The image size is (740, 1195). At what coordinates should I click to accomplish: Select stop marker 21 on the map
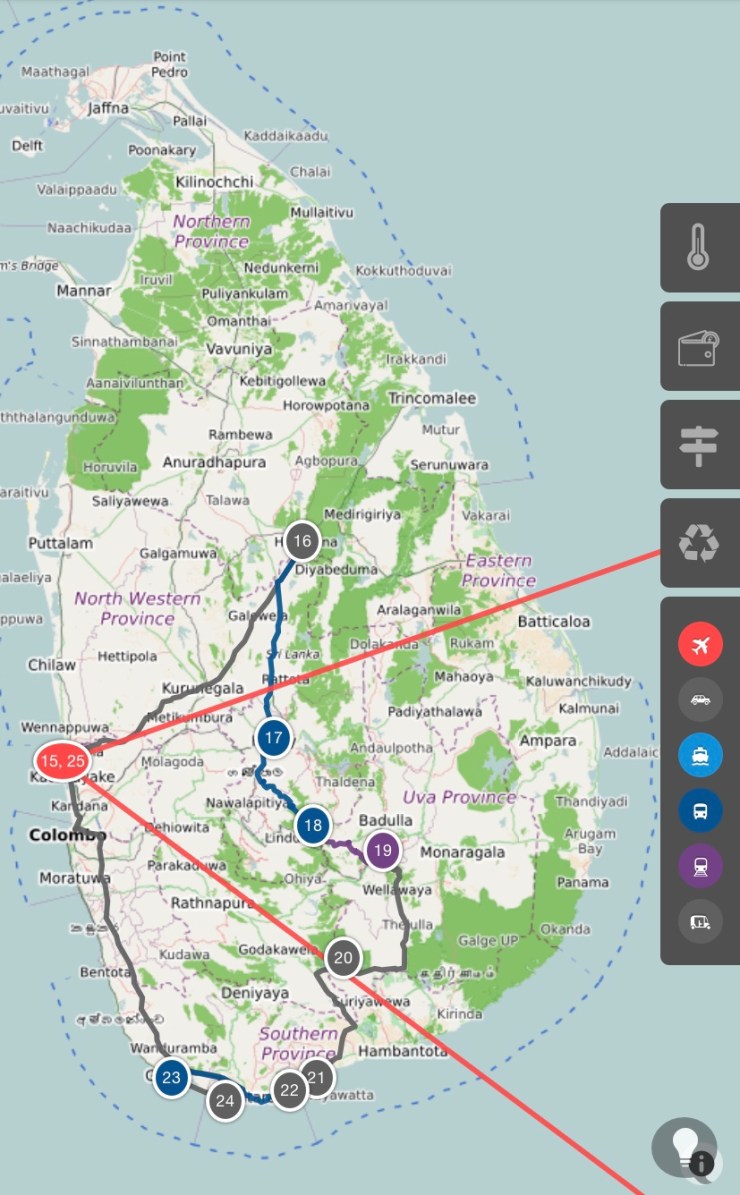[318, 1078]
